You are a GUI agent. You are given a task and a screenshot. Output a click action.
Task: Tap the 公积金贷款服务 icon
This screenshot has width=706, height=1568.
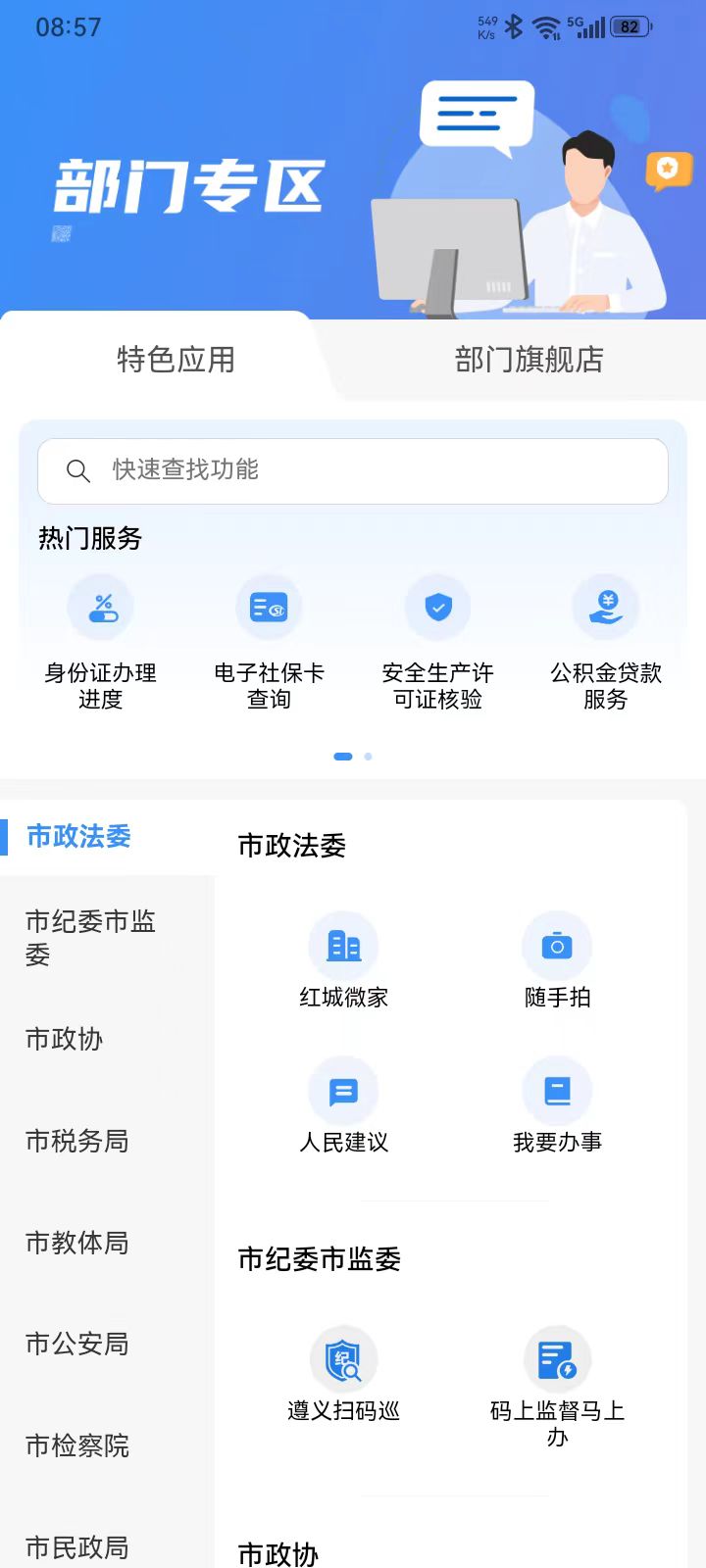click(x=606, y=608)
